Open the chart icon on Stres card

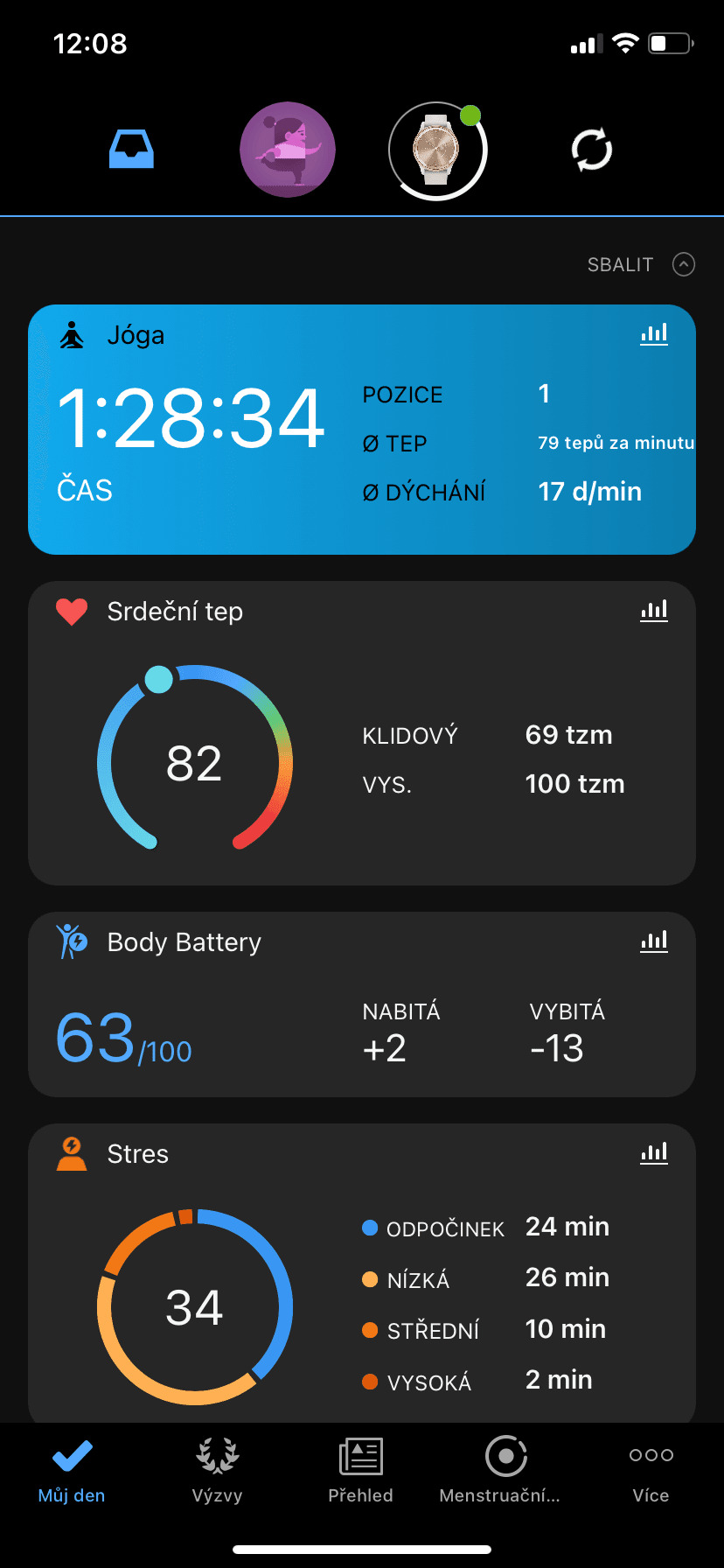tap(654, 1153)
